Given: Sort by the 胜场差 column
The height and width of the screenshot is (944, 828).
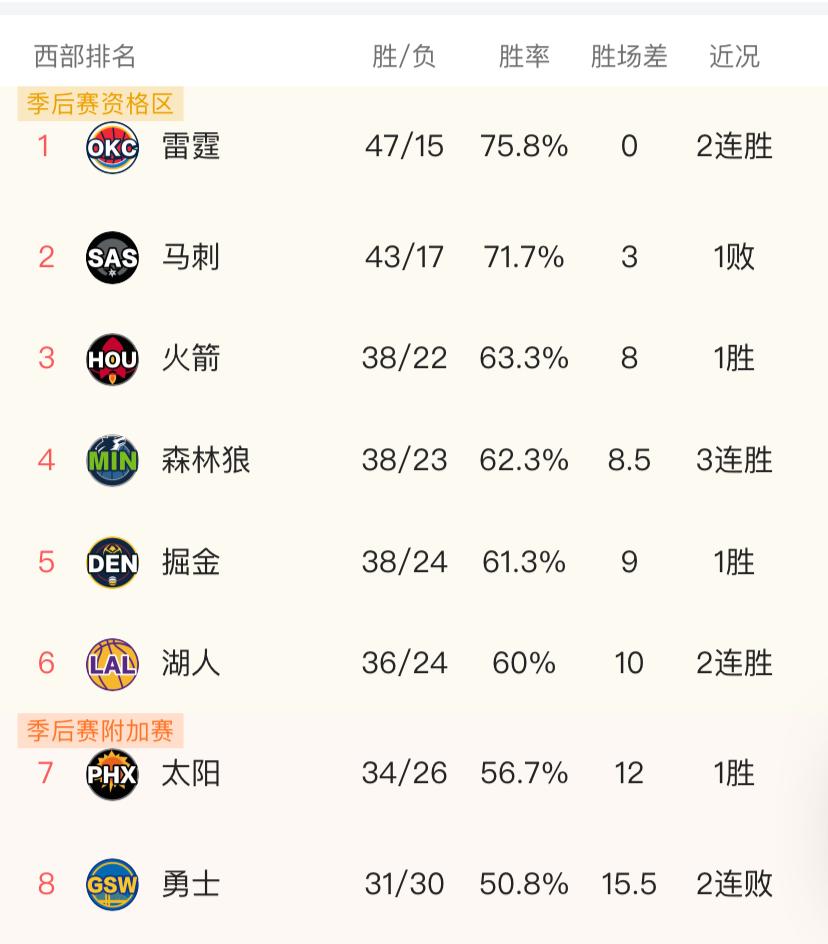Looking at the screenshot, I should [629, 57].
